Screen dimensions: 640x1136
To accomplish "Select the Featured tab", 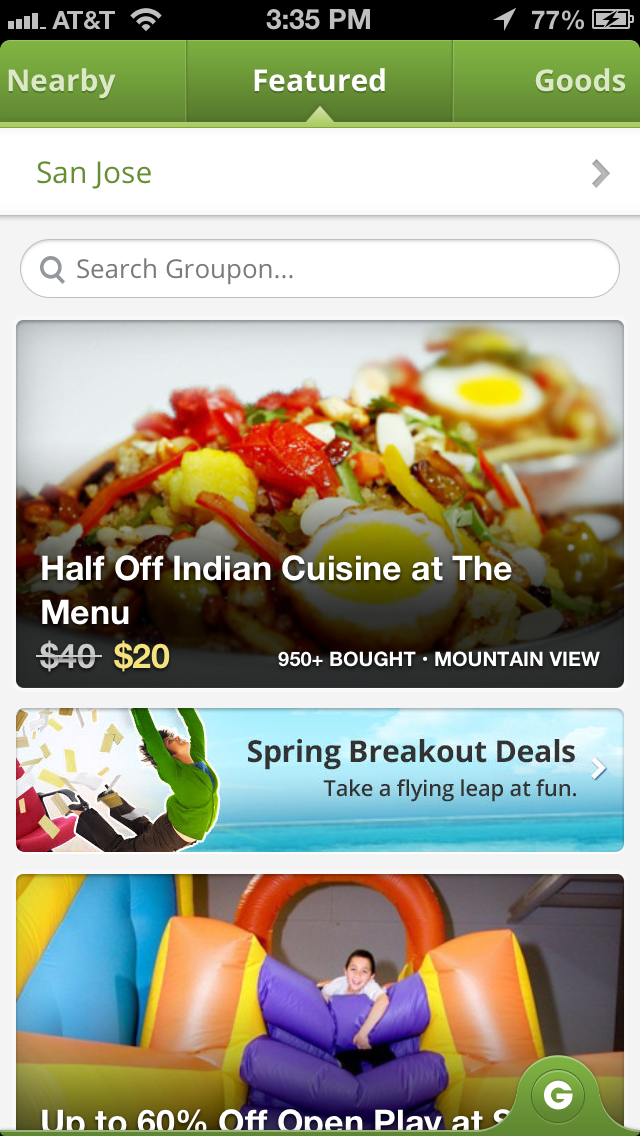I will [x=319, y=82].
